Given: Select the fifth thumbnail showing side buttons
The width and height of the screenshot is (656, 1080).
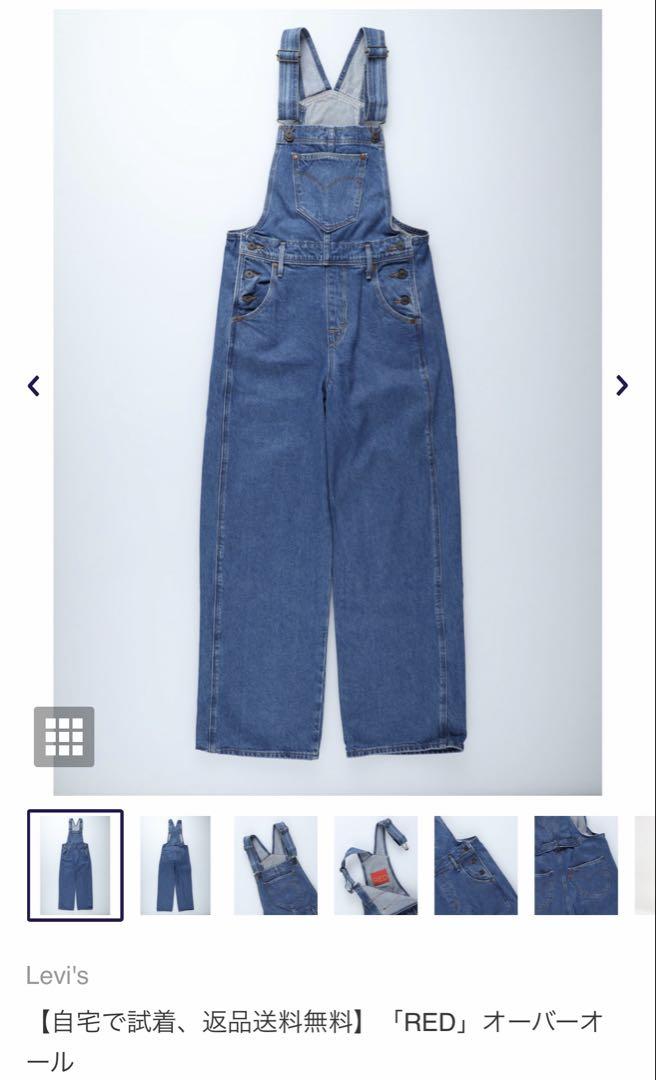Looking at the screenshot, I should [475, 865].
